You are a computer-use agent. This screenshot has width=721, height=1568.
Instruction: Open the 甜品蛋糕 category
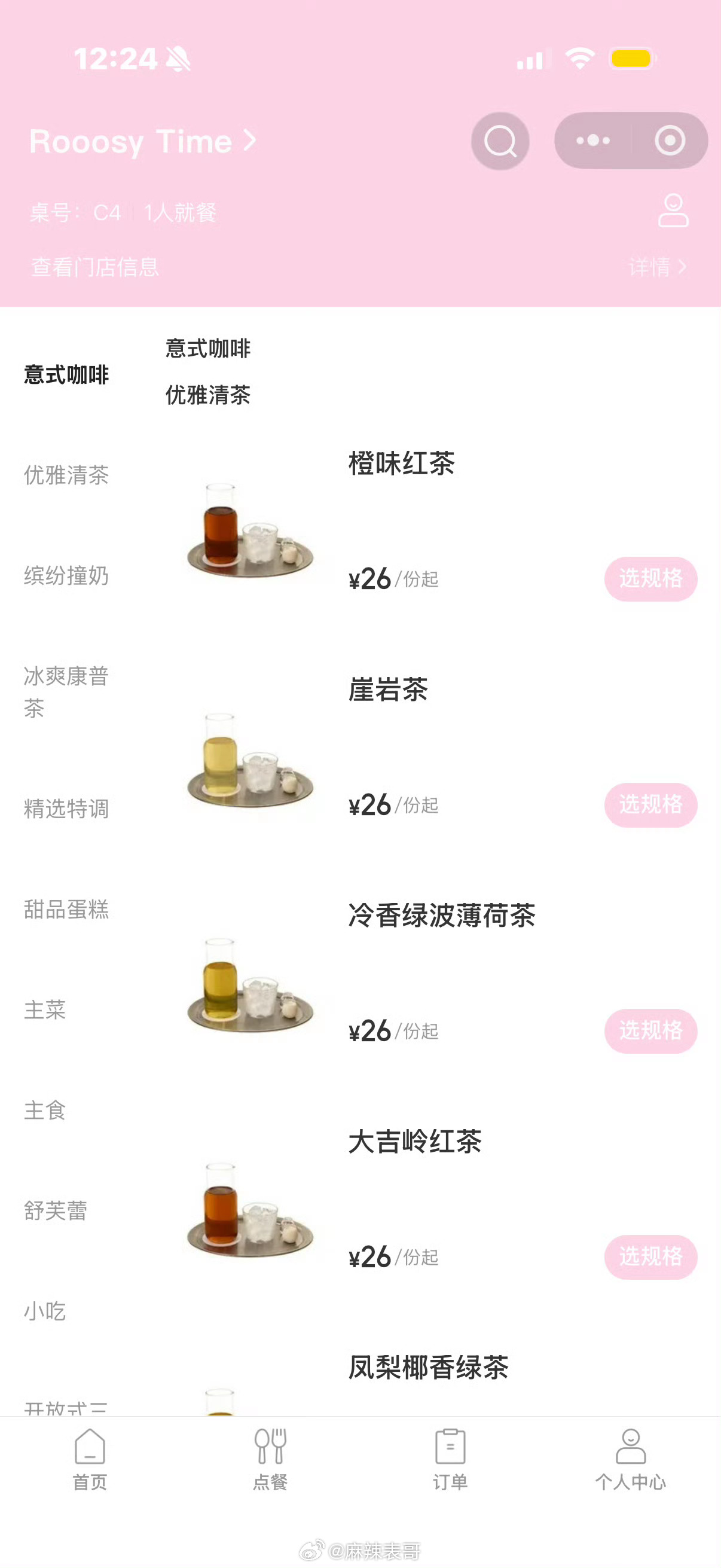(66, 910)
